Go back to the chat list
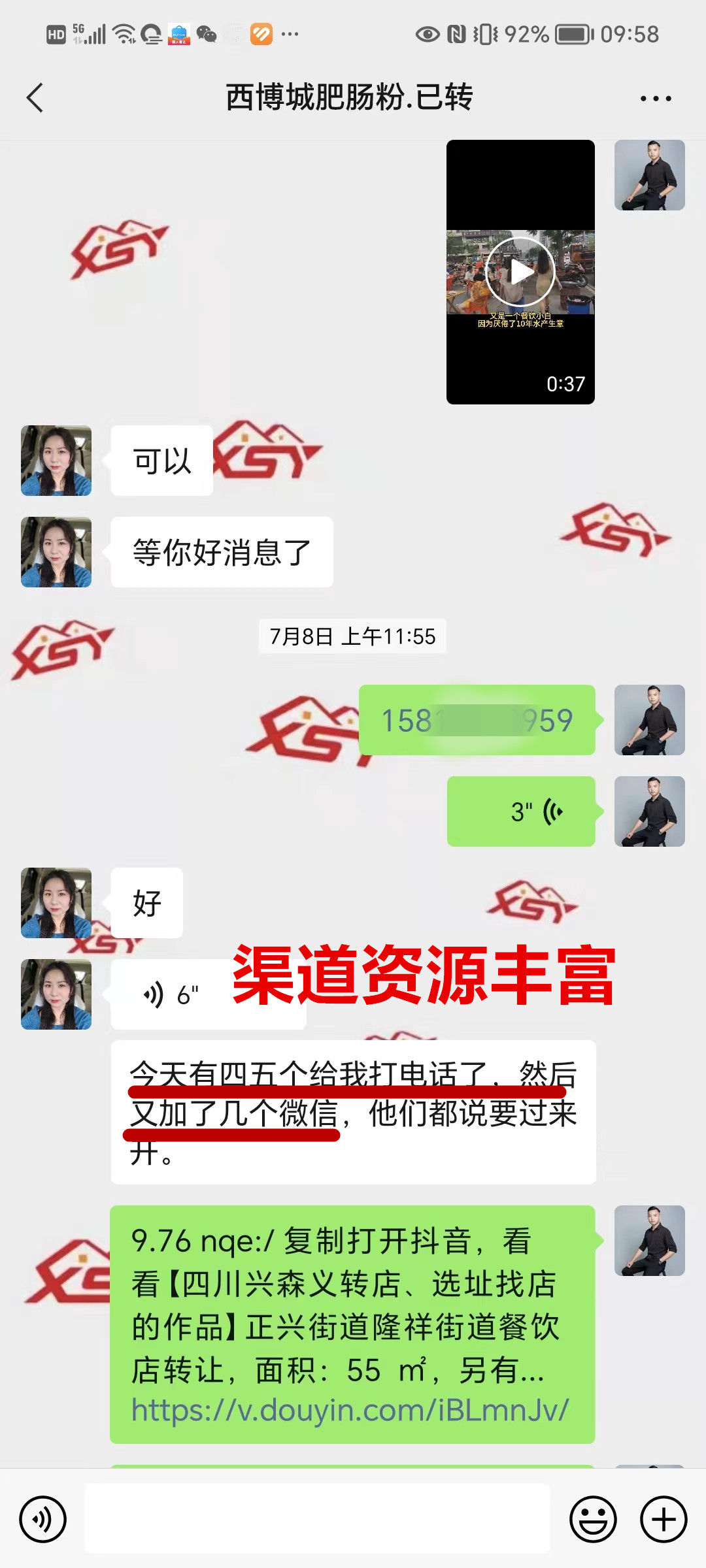Viewport: 706px width, 1568px height. pyautogui.click(x=35, y=98)
